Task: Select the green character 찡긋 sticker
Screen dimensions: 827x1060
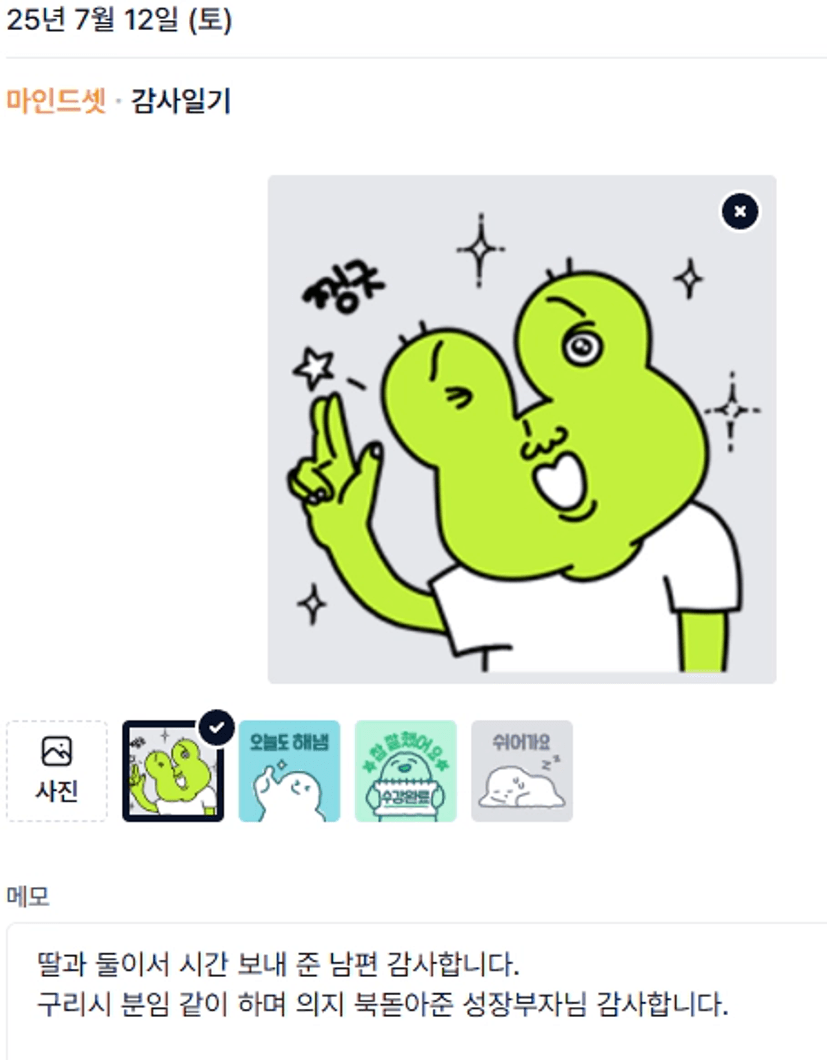Action: [x=172, y=772]
